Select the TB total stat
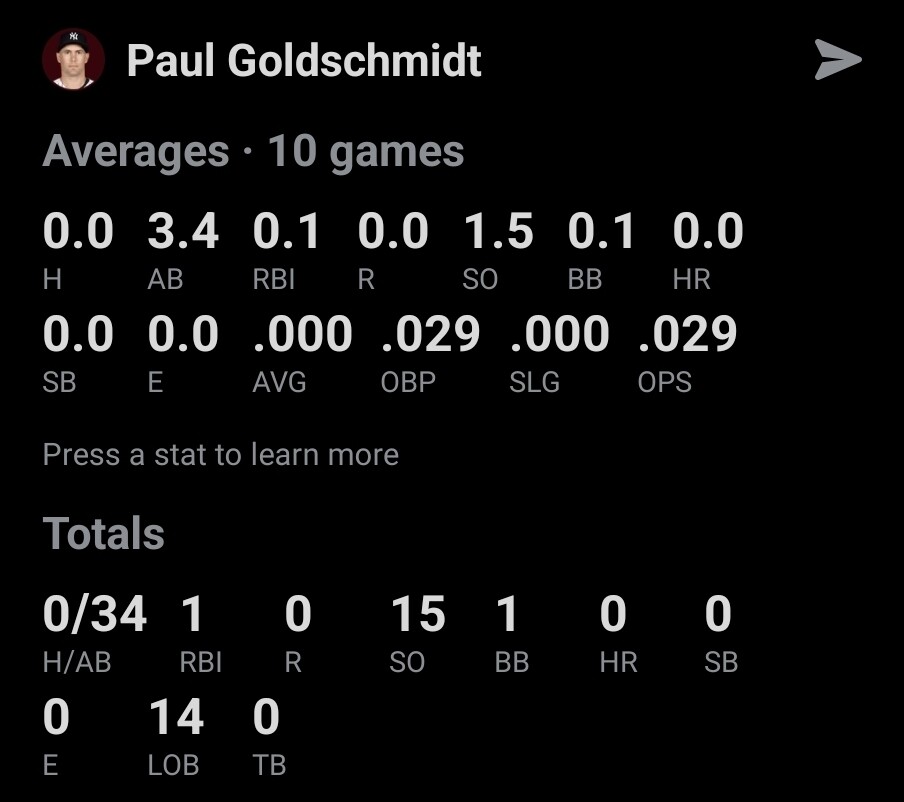 269,737
